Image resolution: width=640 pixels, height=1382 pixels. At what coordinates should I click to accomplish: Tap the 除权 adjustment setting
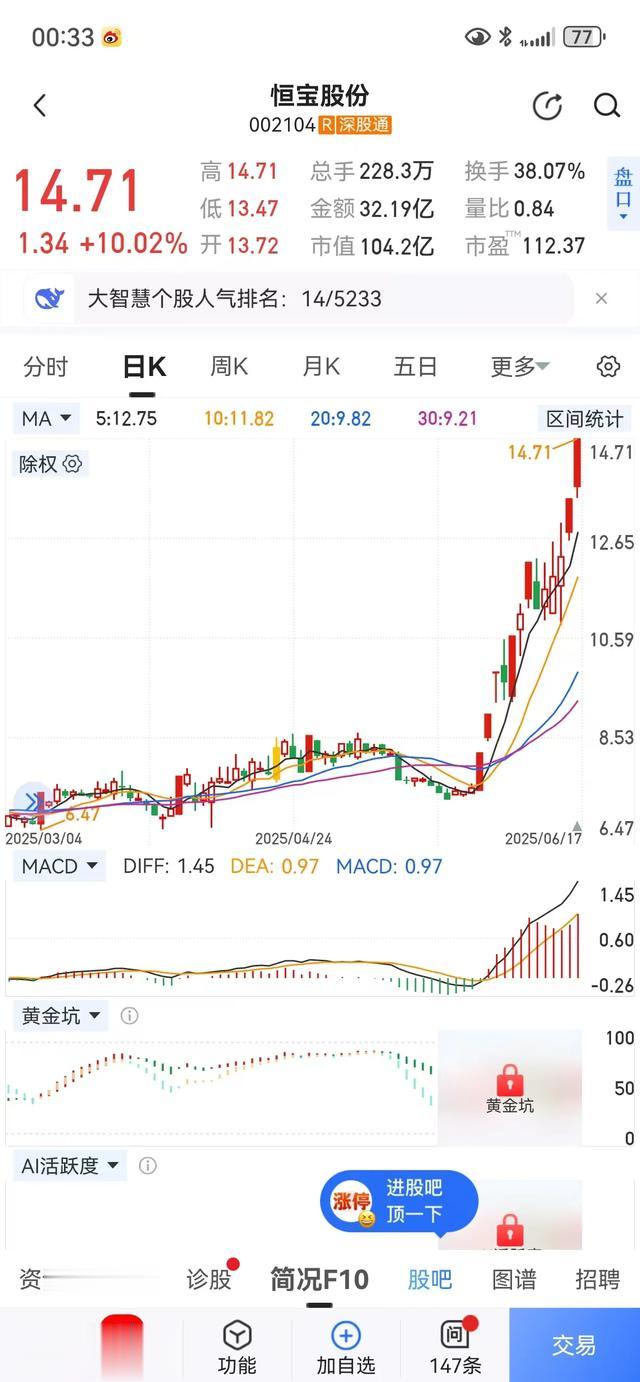[x=52, y=464]
